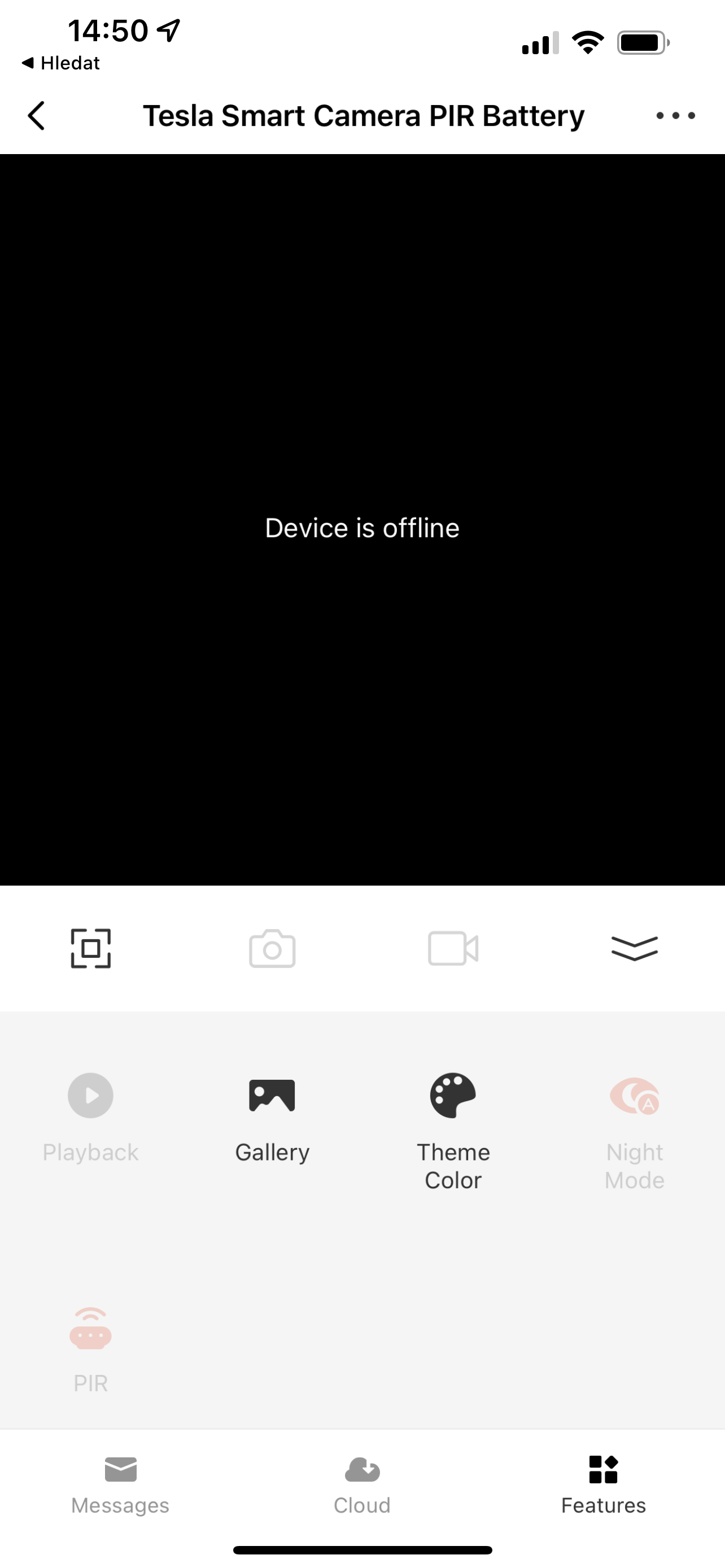This screenshot has width=725, height=1568.
Task: Open Theme Color settings
Action: [453, 1132]
